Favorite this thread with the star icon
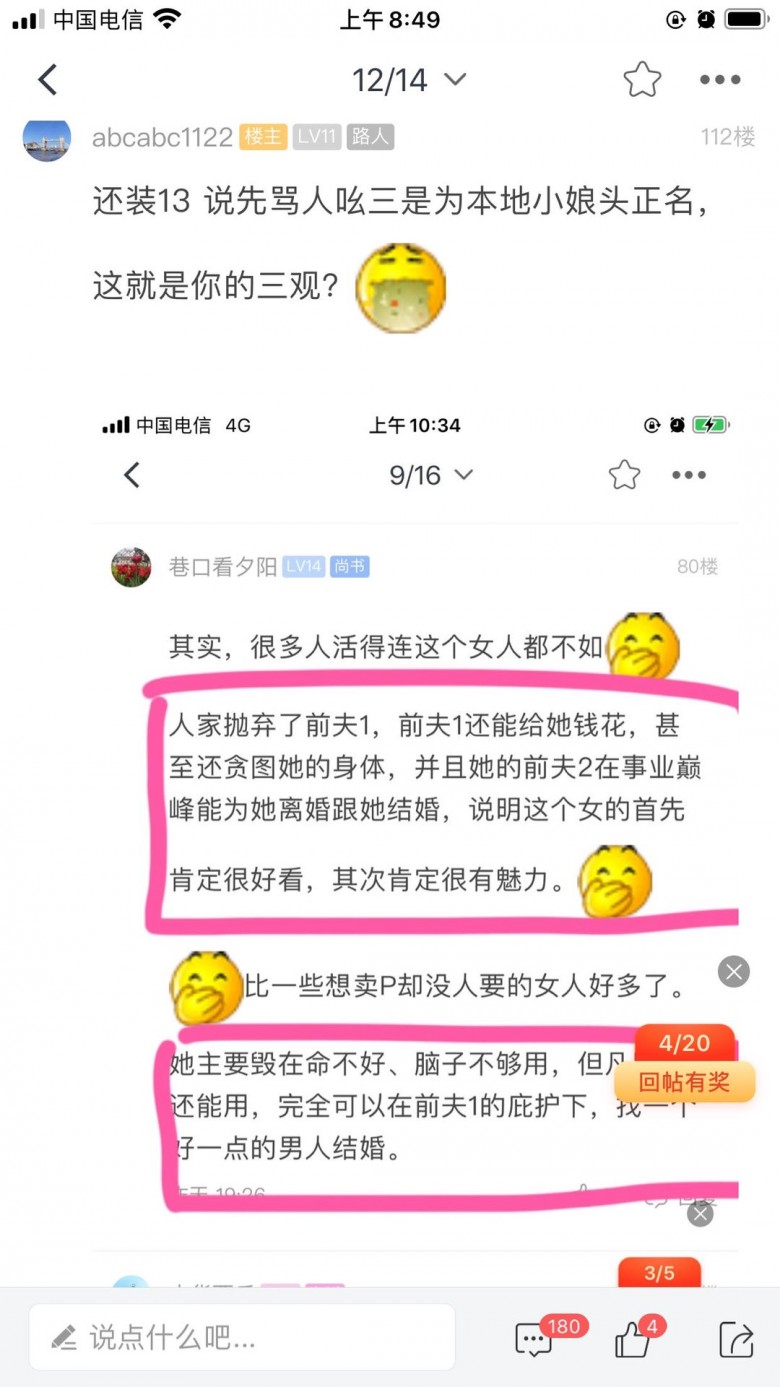The height and width of the screenshot is (1387, 780). click(642, 80)
